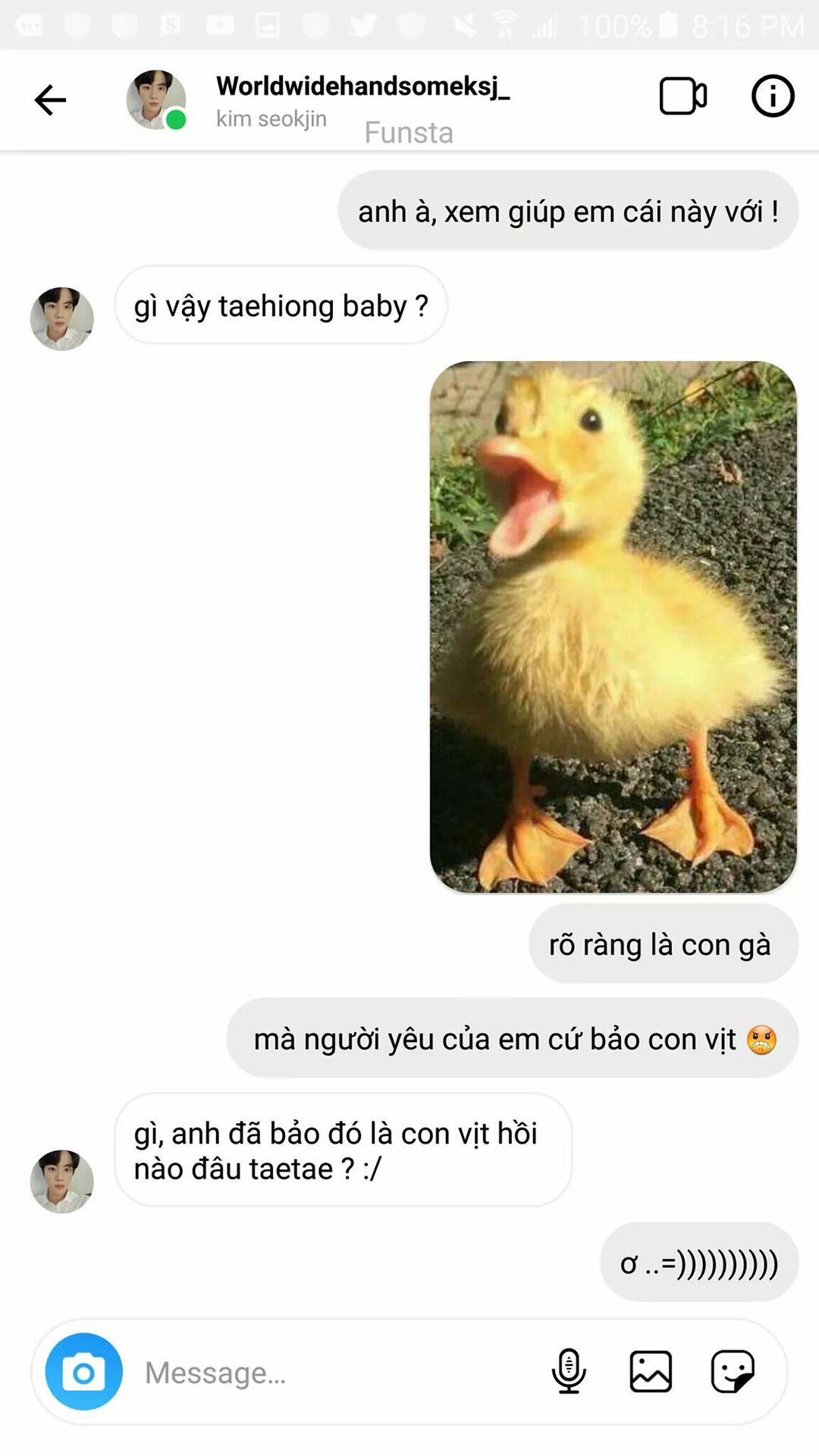819x1456 pixels.
Task: Record a voice message with microphone
Action: pyautogui.click(x=569, y=1371)
